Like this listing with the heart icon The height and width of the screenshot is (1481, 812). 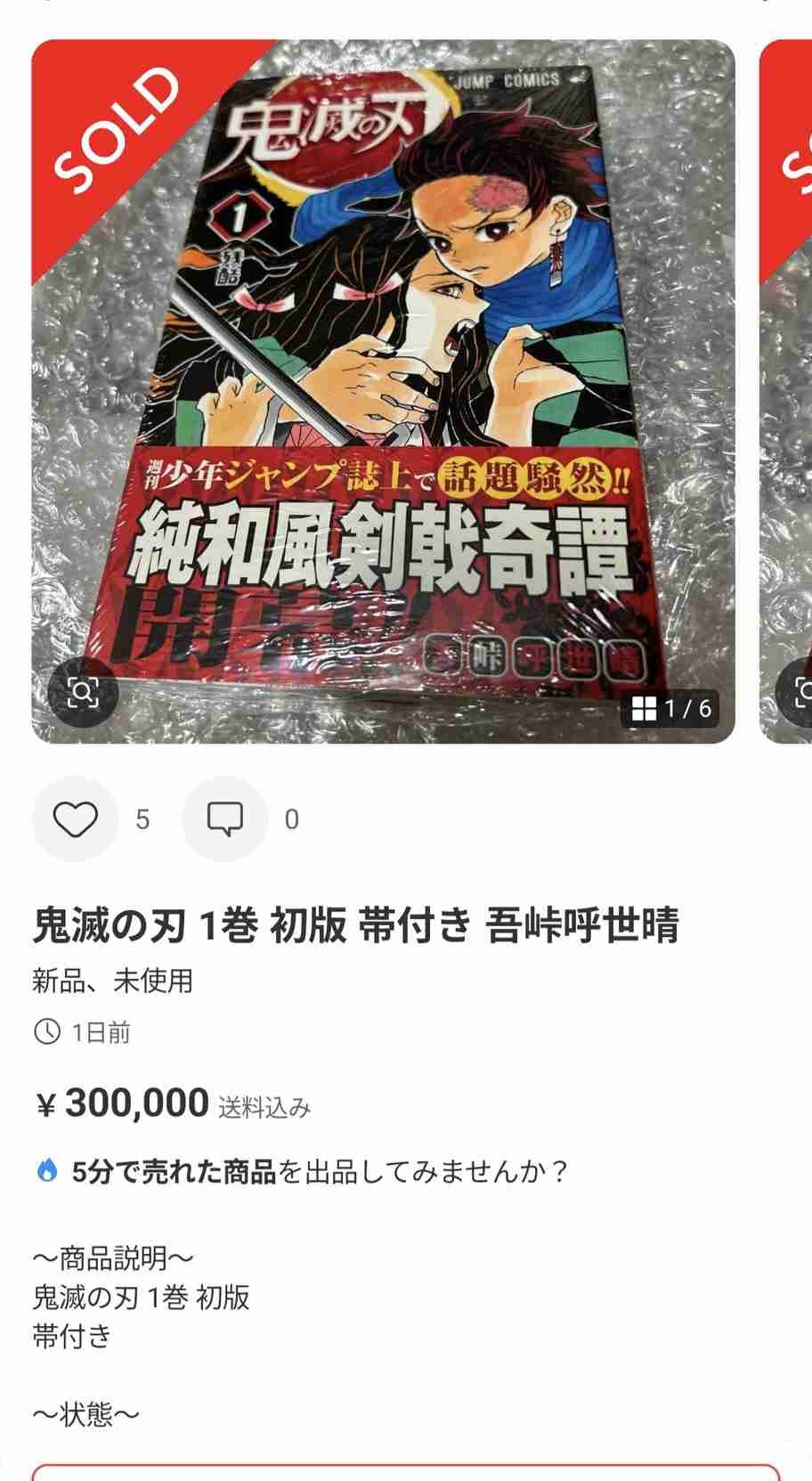click(76, 818)
